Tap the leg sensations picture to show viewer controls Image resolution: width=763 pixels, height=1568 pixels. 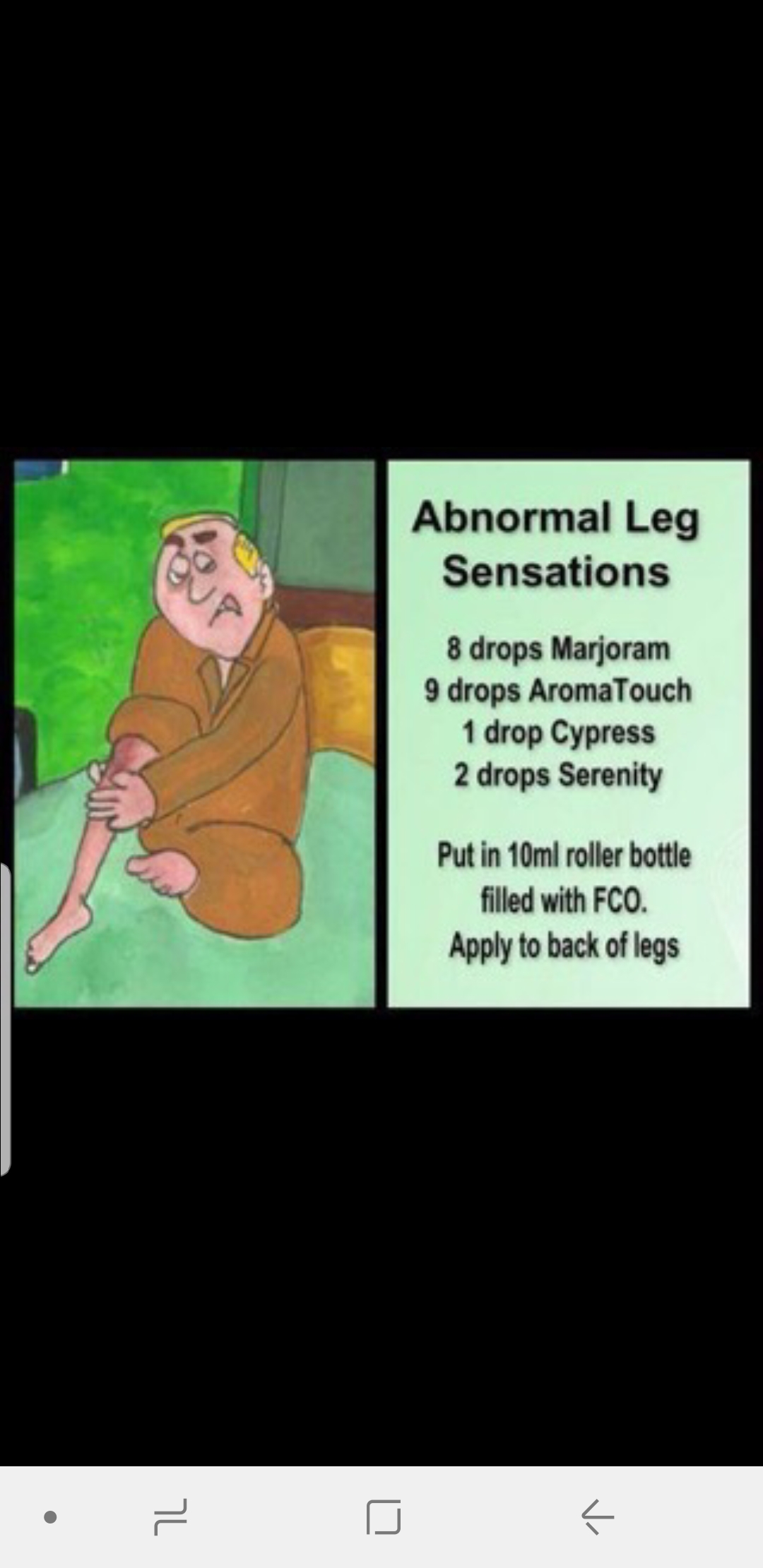coord(381,733)
